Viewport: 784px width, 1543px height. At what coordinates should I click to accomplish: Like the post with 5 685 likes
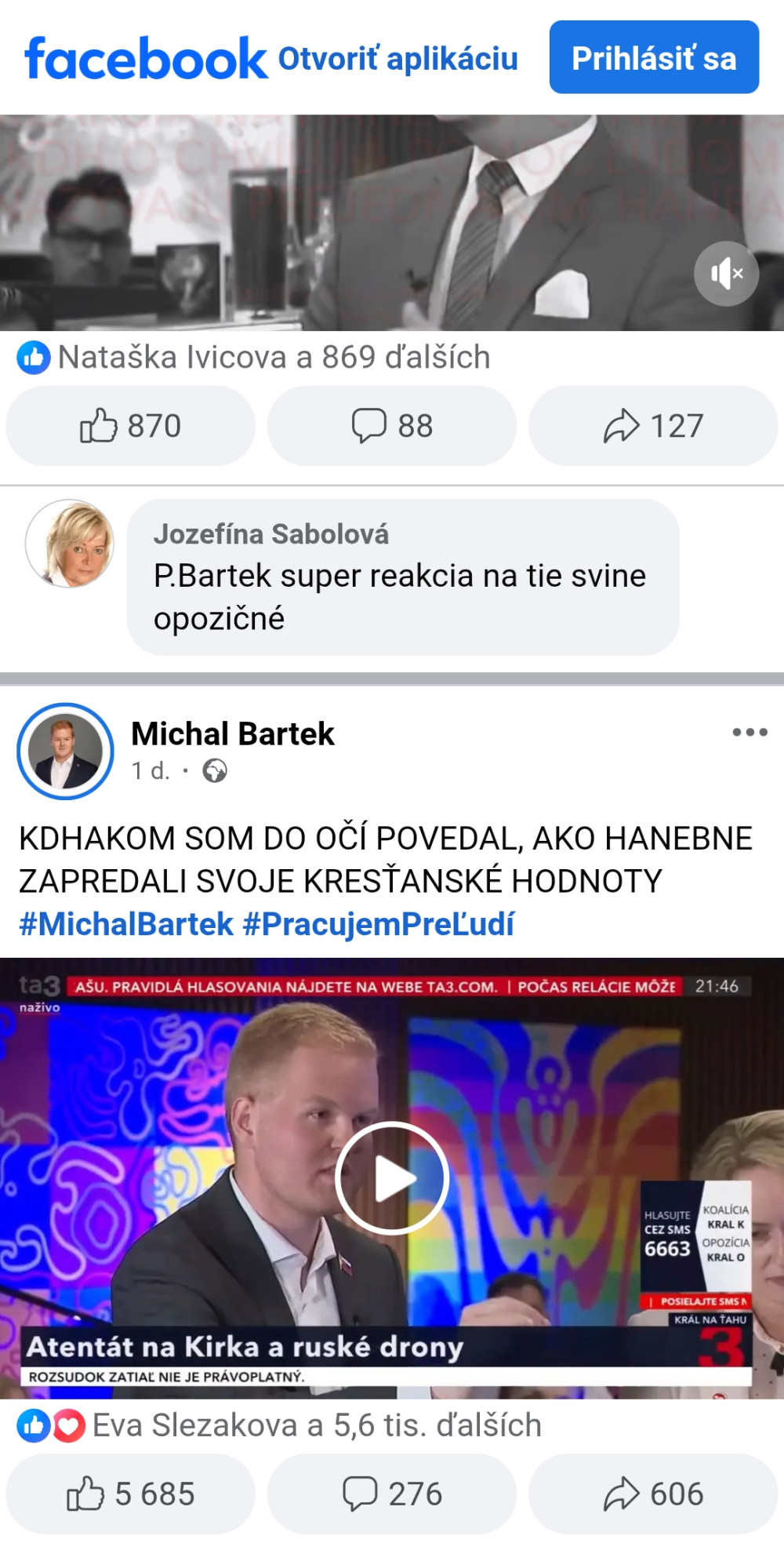coord(131,1494)
